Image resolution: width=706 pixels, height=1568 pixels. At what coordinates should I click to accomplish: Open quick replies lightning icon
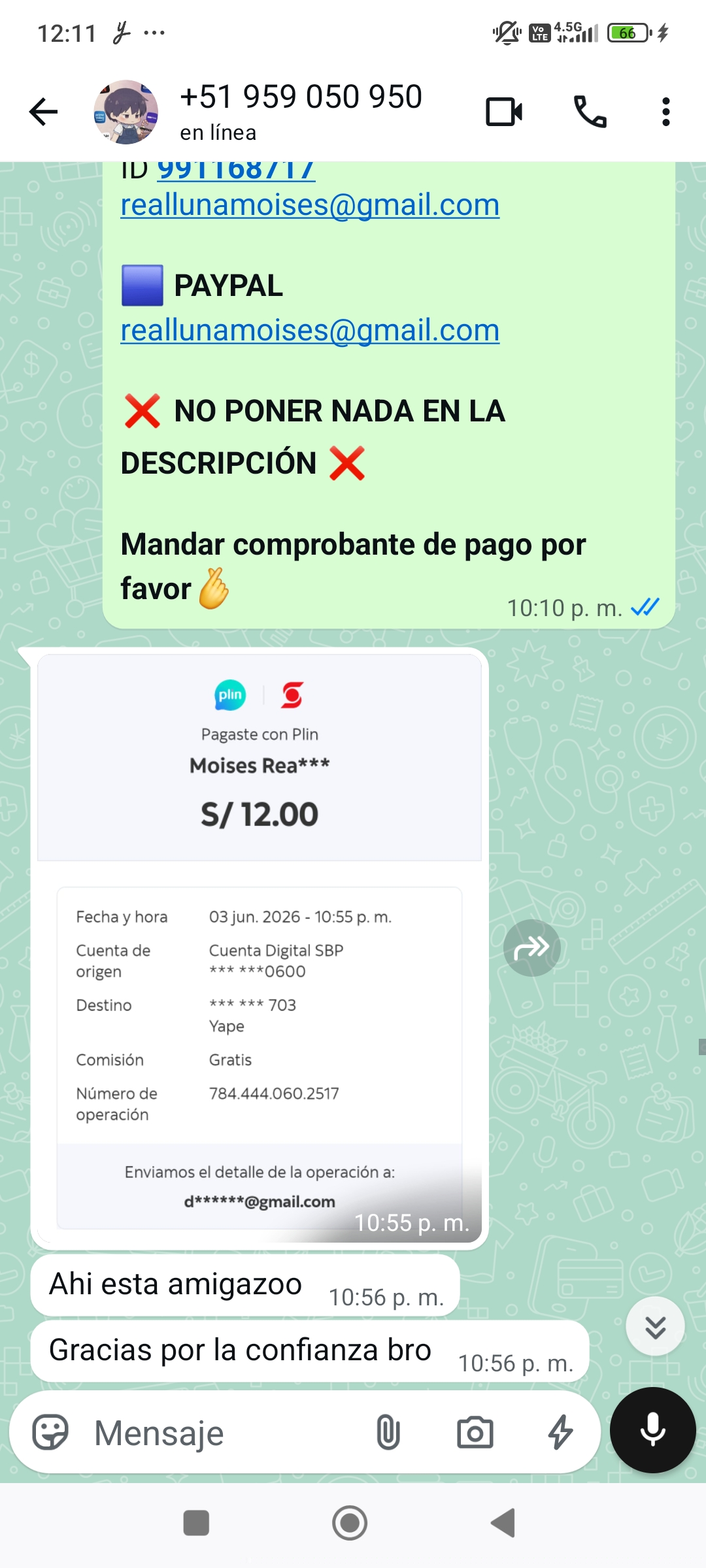(x=561, y=1432)
